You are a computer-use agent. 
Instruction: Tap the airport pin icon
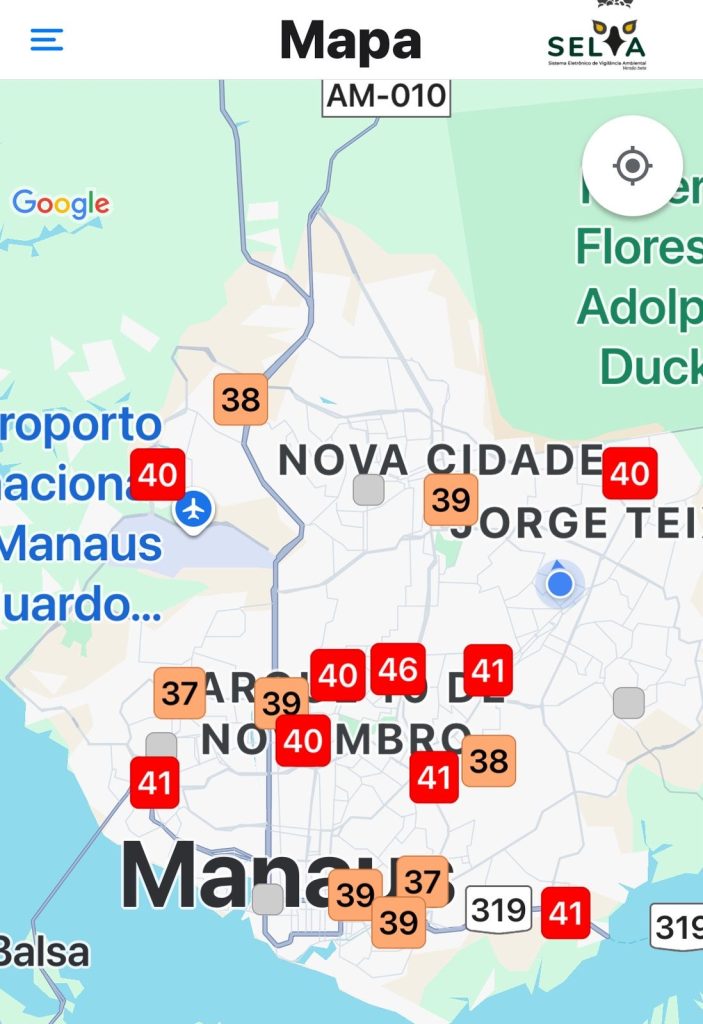[x=194, y=509]
